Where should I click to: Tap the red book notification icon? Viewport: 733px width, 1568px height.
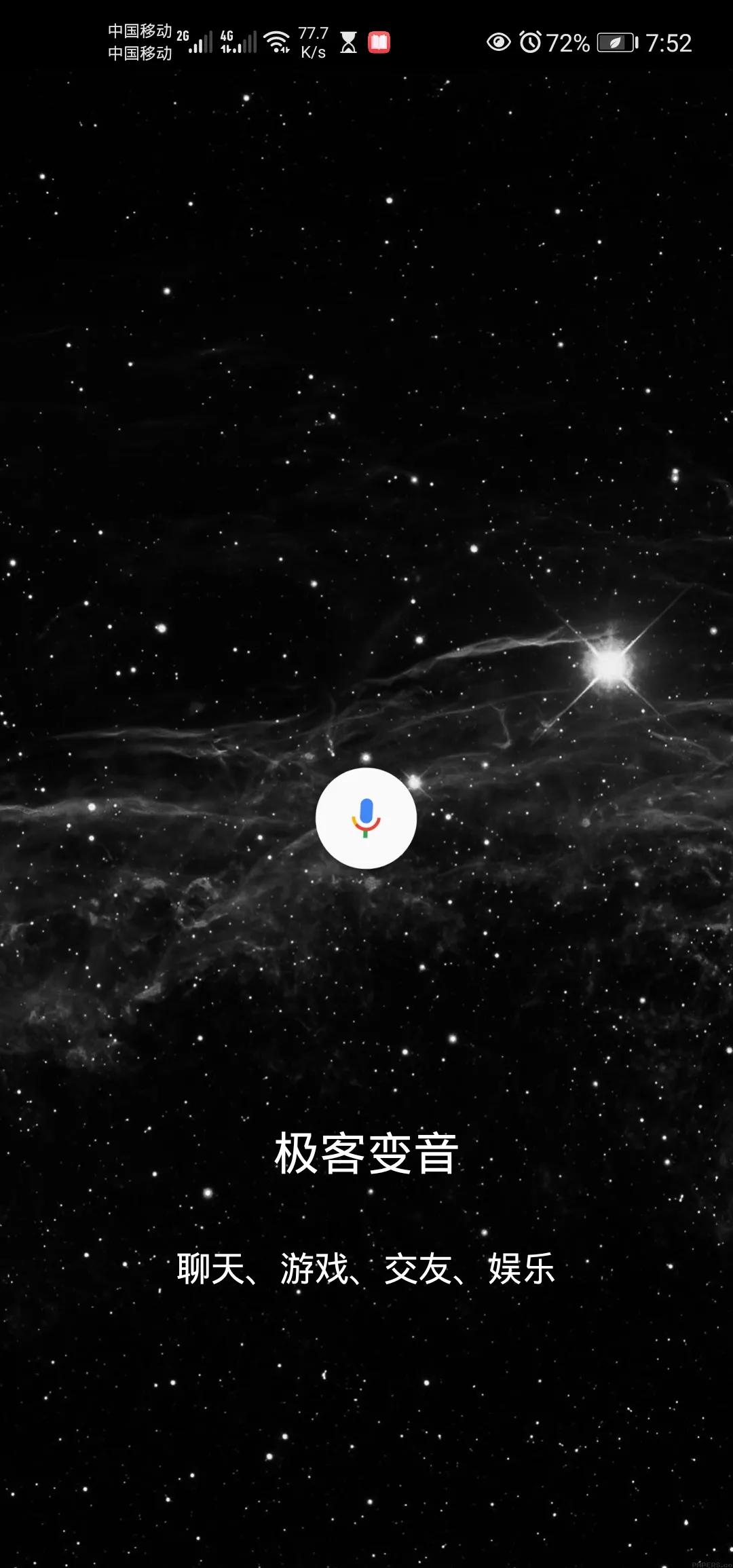point(378,43)
